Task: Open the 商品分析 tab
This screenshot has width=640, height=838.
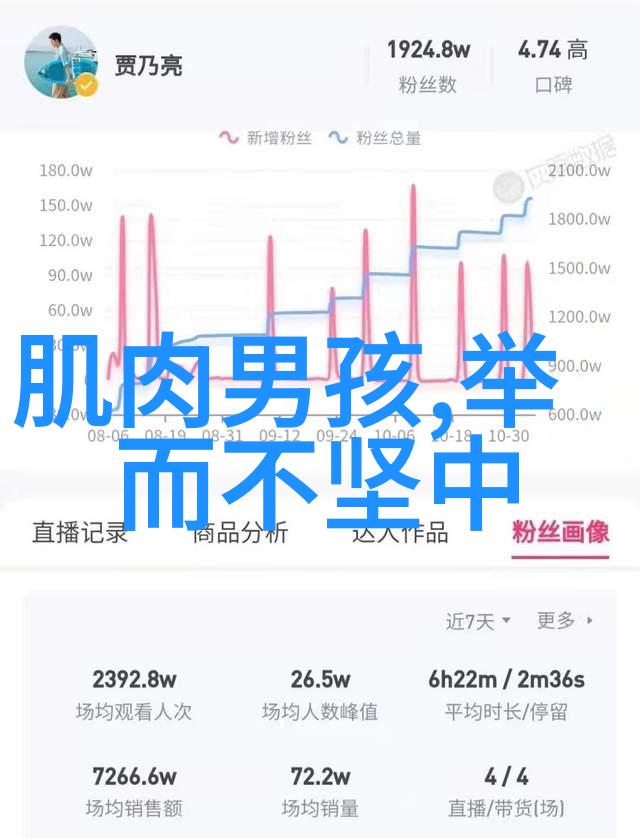Action: point(240,532)
